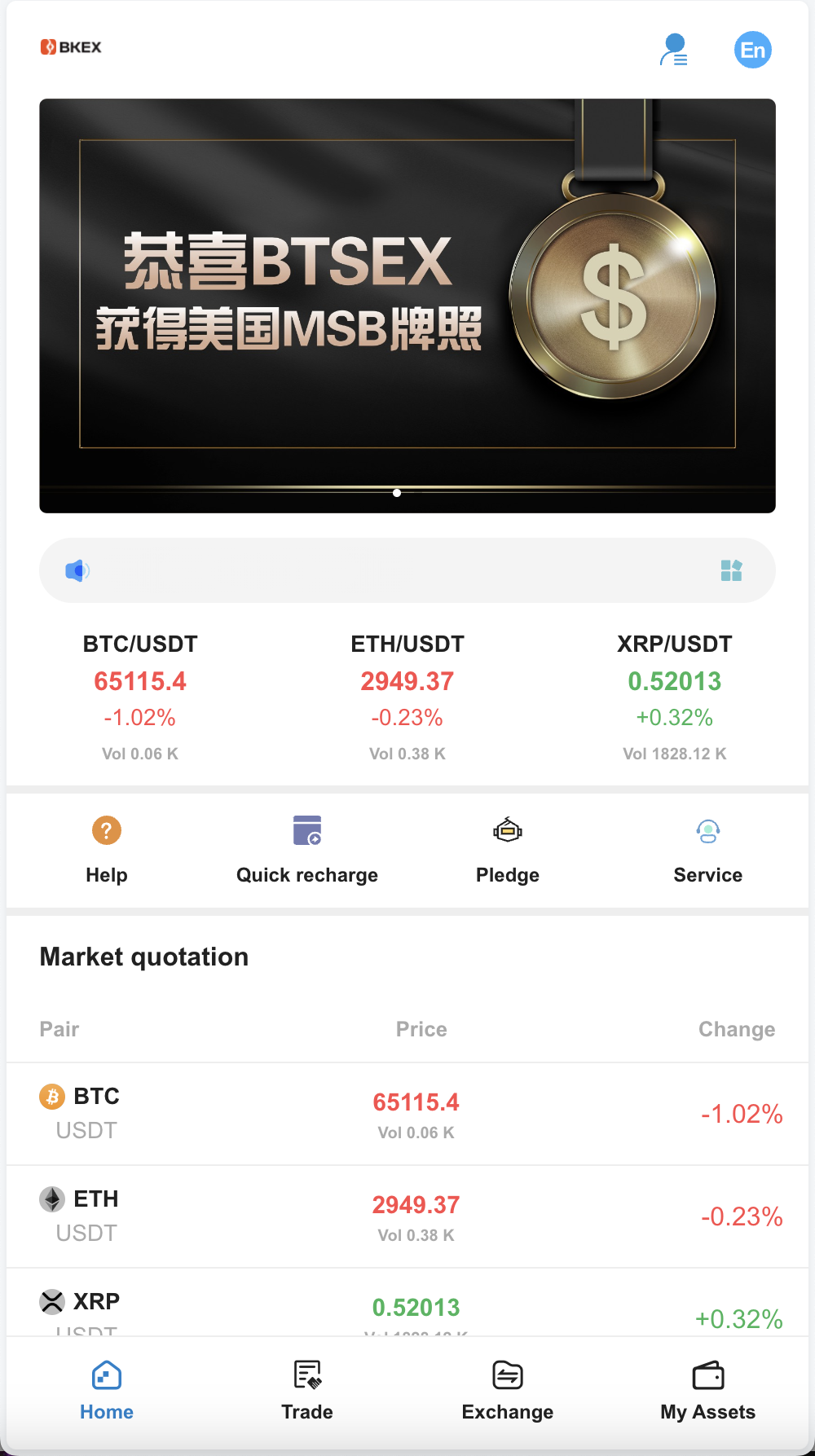Open the Bitcoin coin icon in market list
Image resolution: width=815 pixels, height=1456 pixels.
click(51, 1097)
